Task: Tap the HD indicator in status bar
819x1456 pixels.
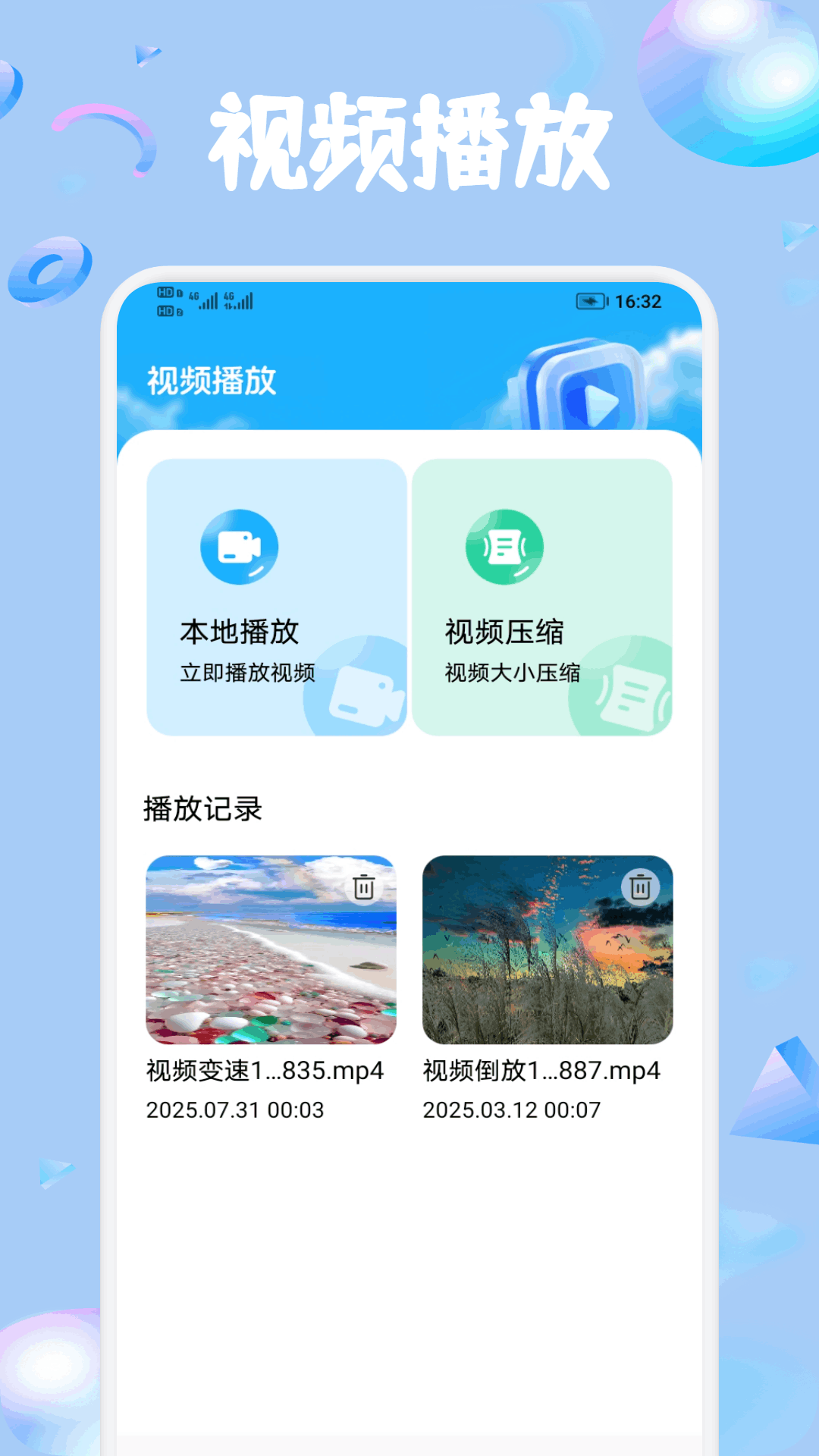Action: click(164, 301)
